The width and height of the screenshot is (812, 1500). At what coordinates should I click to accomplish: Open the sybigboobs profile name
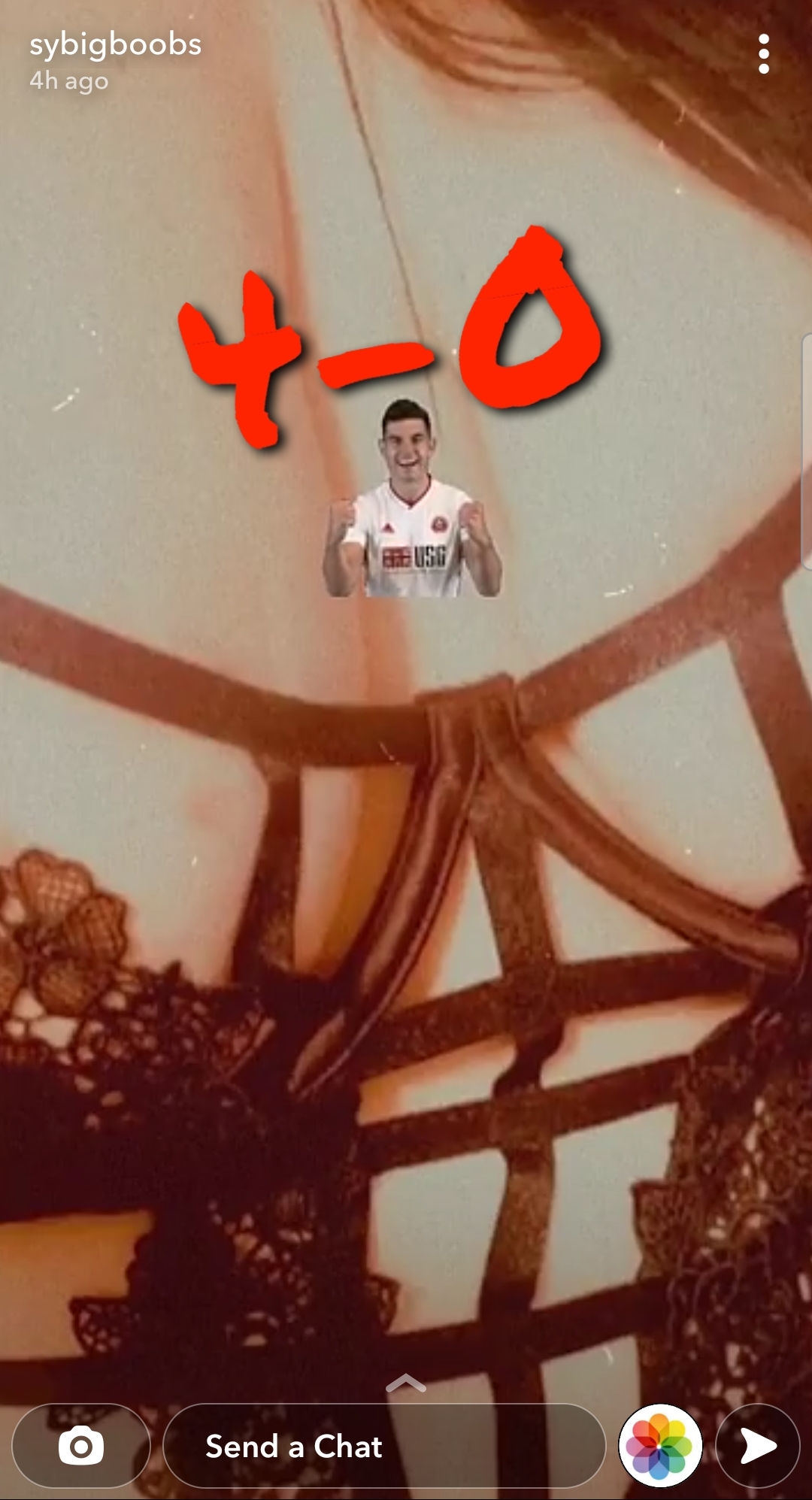pos(116,45)
